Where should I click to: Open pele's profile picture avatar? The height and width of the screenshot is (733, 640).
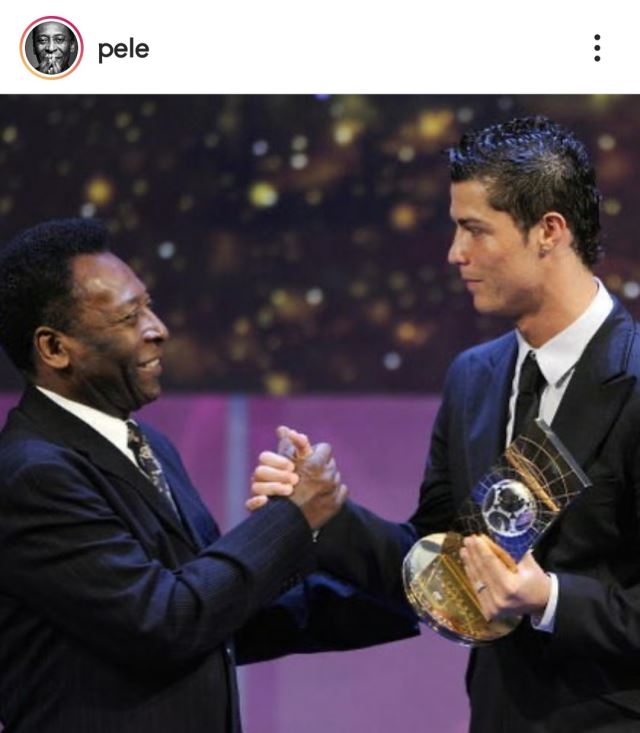pos(51,48)
